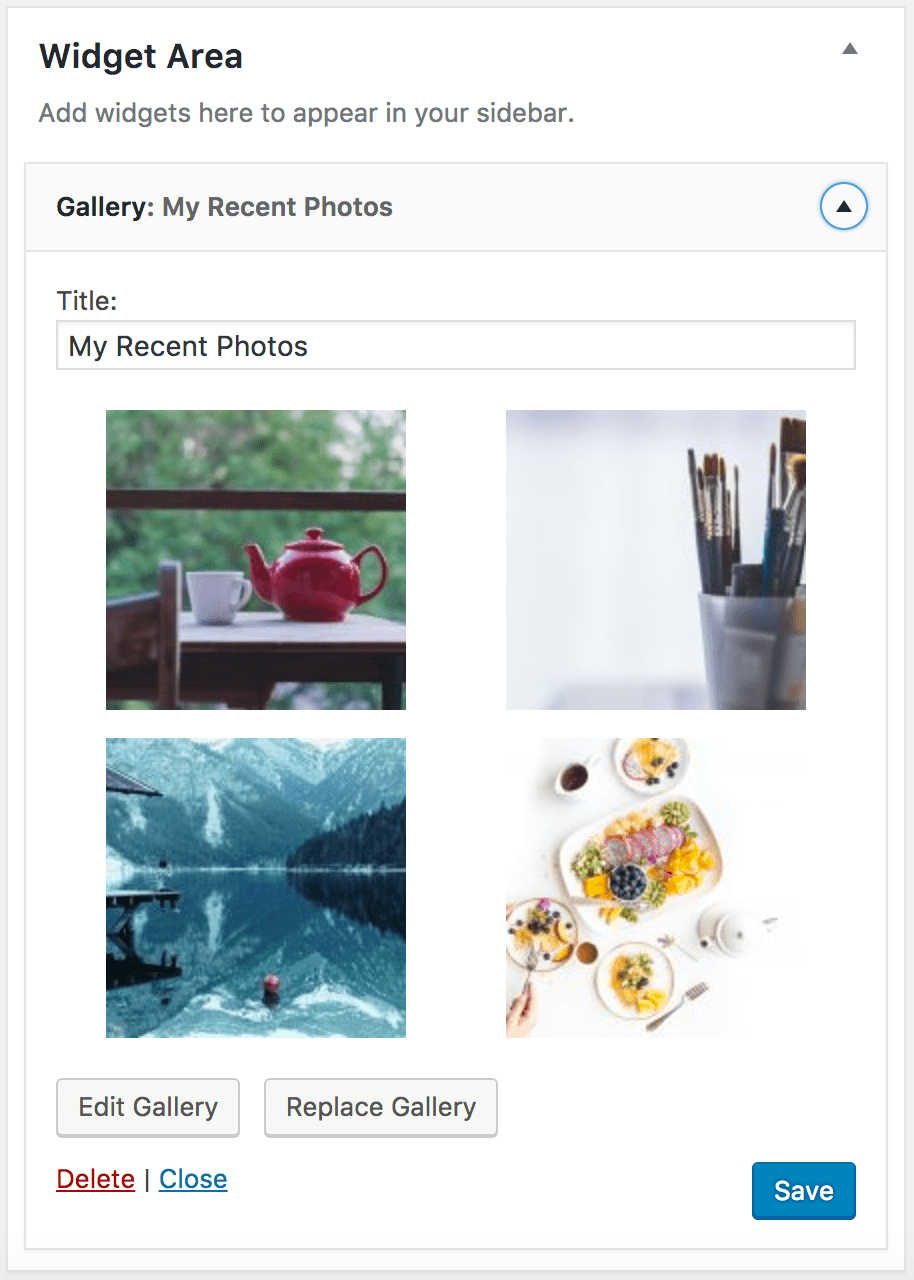Screen dimensions: 914x1280
Task: Delete this gallery widget
Action: pos(96,1179)
